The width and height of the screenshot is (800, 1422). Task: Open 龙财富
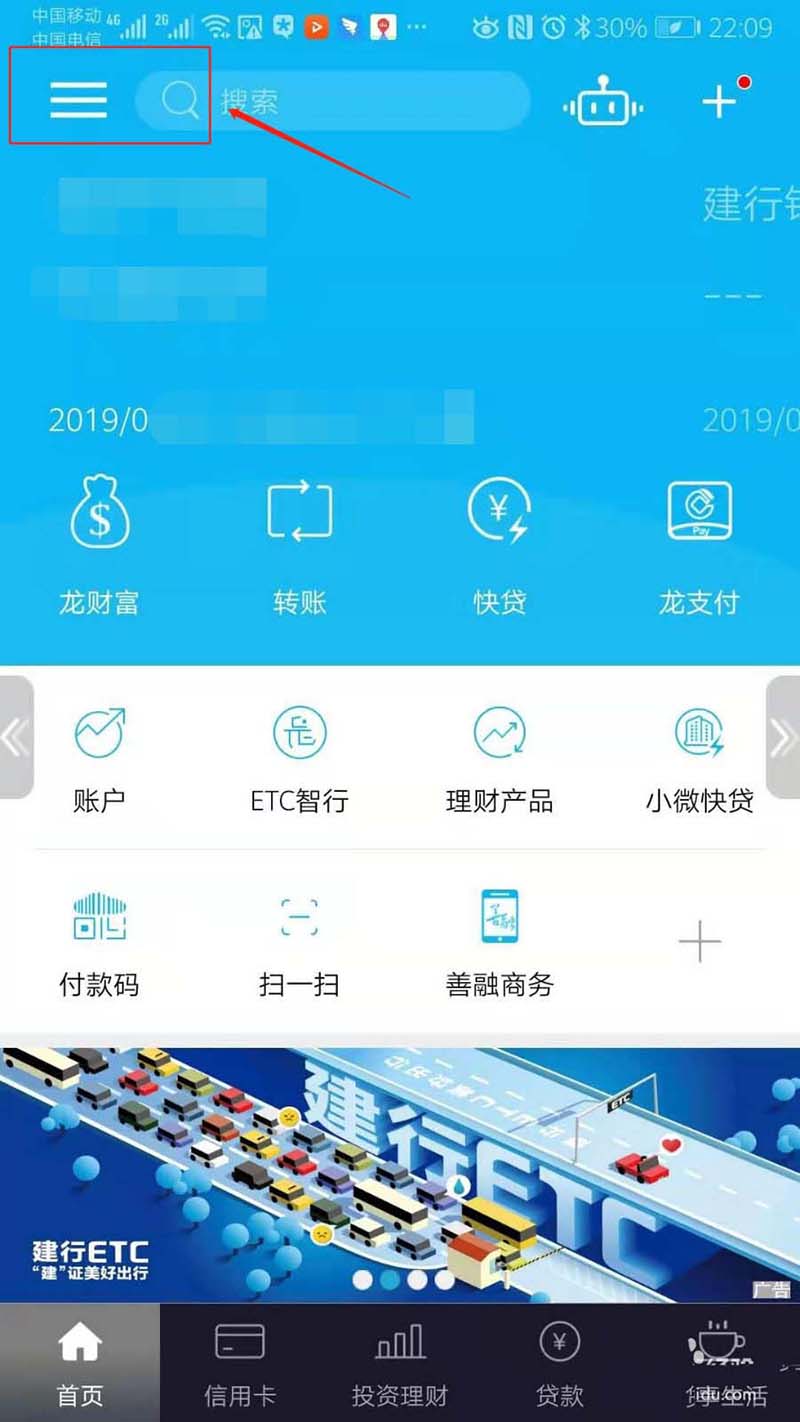tap(99, 546)
